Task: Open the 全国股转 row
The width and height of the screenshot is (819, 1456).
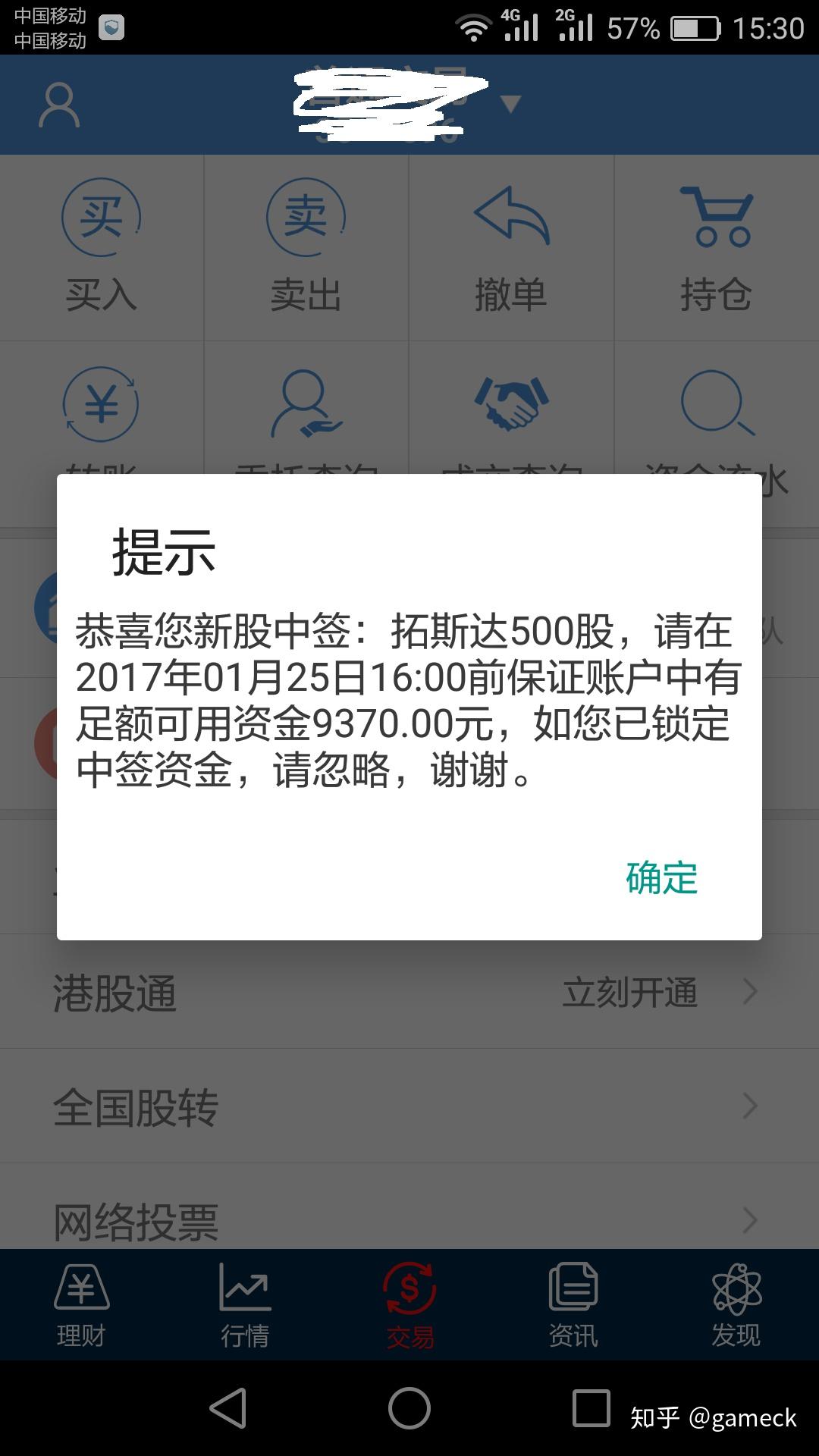Action: [x=409, y=1106]
